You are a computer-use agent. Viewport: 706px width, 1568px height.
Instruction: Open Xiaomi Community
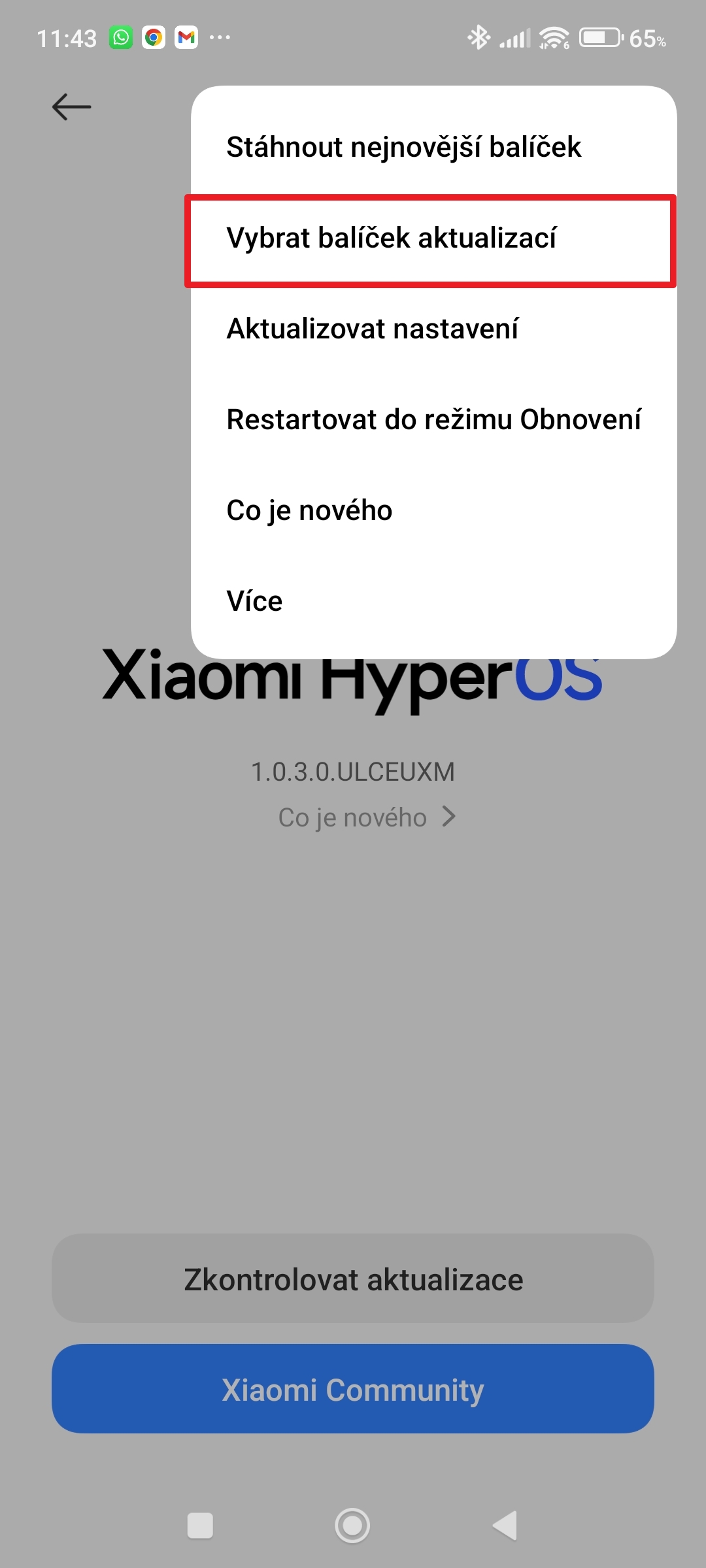click(353, 1389)
